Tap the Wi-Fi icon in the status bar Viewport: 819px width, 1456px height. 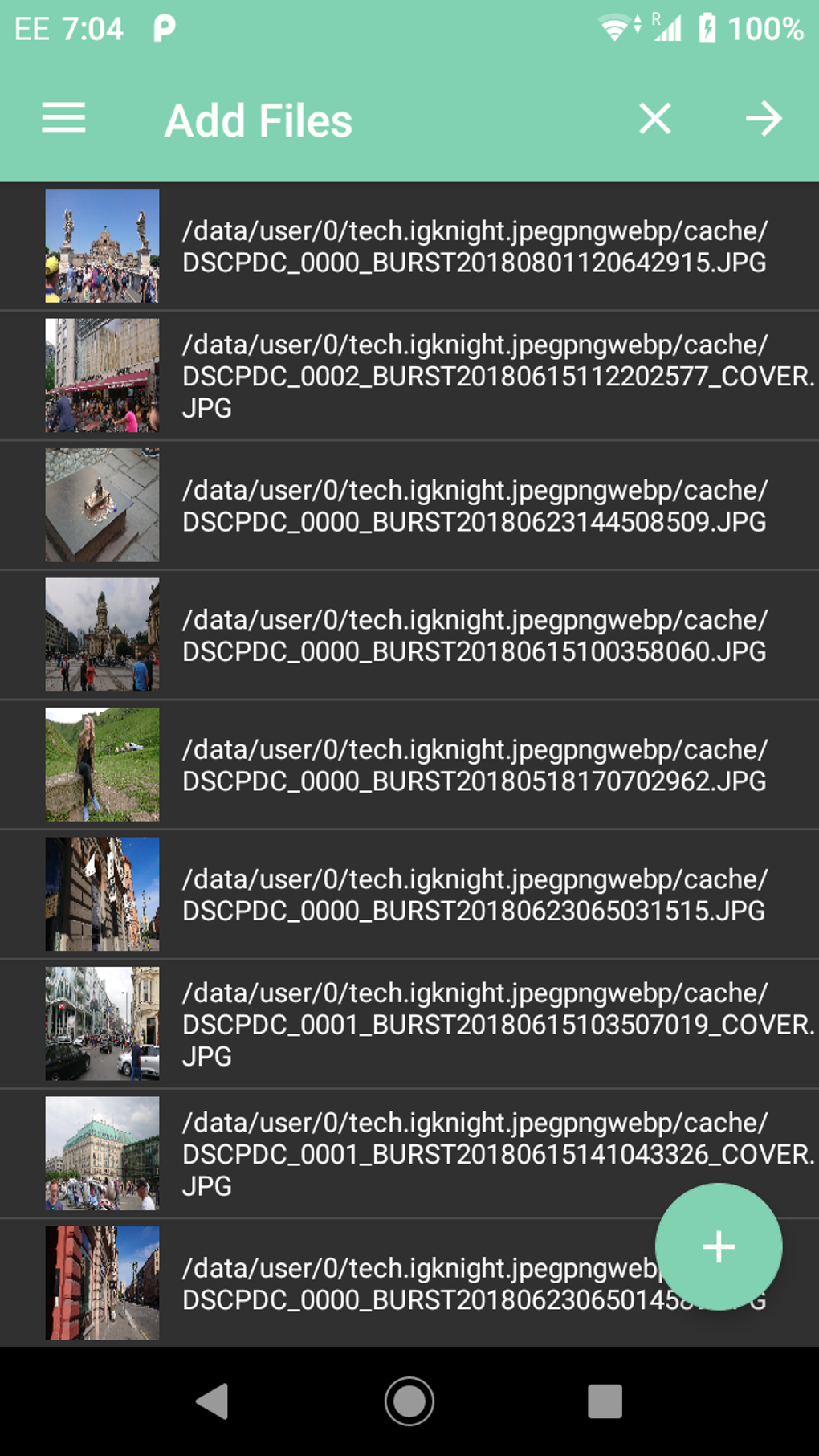click(616, 28)
